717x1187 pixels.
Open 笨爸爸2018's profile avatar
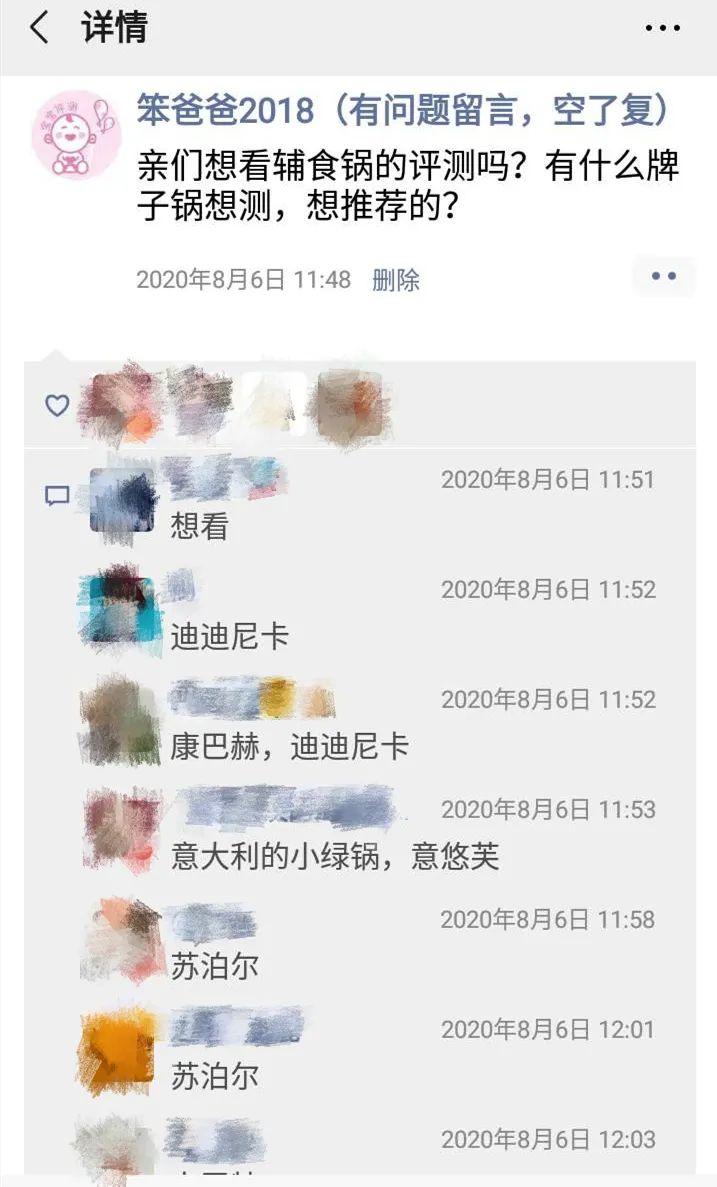tap(76, 134)
